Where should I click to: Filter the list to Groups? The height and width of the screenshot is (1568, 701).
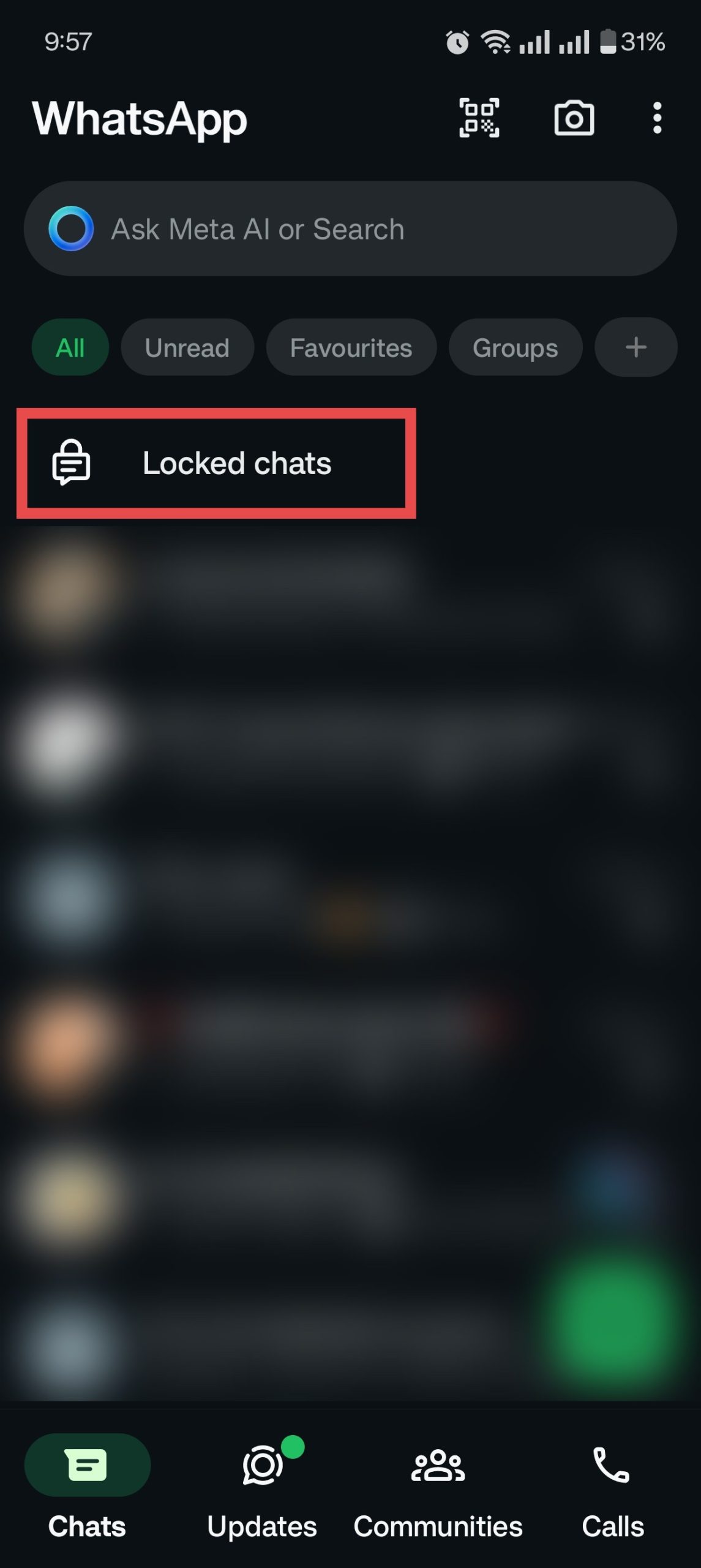coord(515,348)
